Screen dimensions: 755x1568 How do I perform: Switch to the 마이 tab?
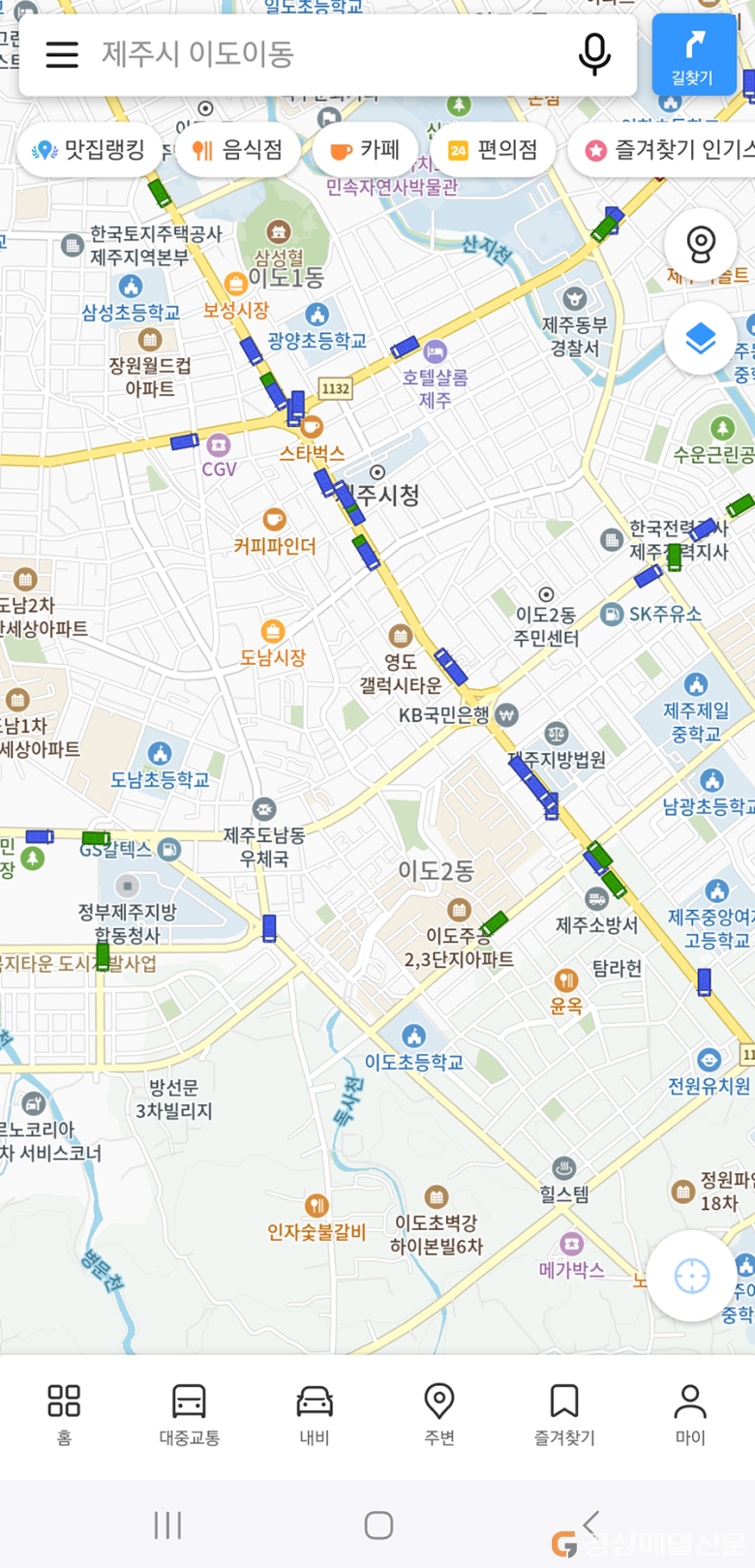click(x=690, y=1415)
